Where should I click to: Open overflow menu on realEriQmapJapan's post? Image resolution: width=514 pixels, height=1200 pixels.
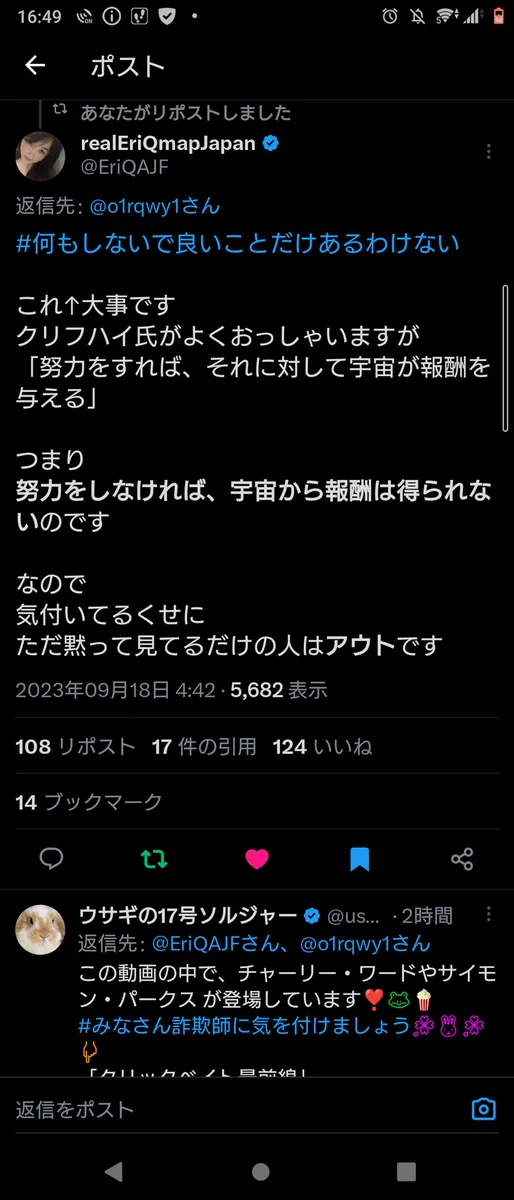tap(488, 152)
